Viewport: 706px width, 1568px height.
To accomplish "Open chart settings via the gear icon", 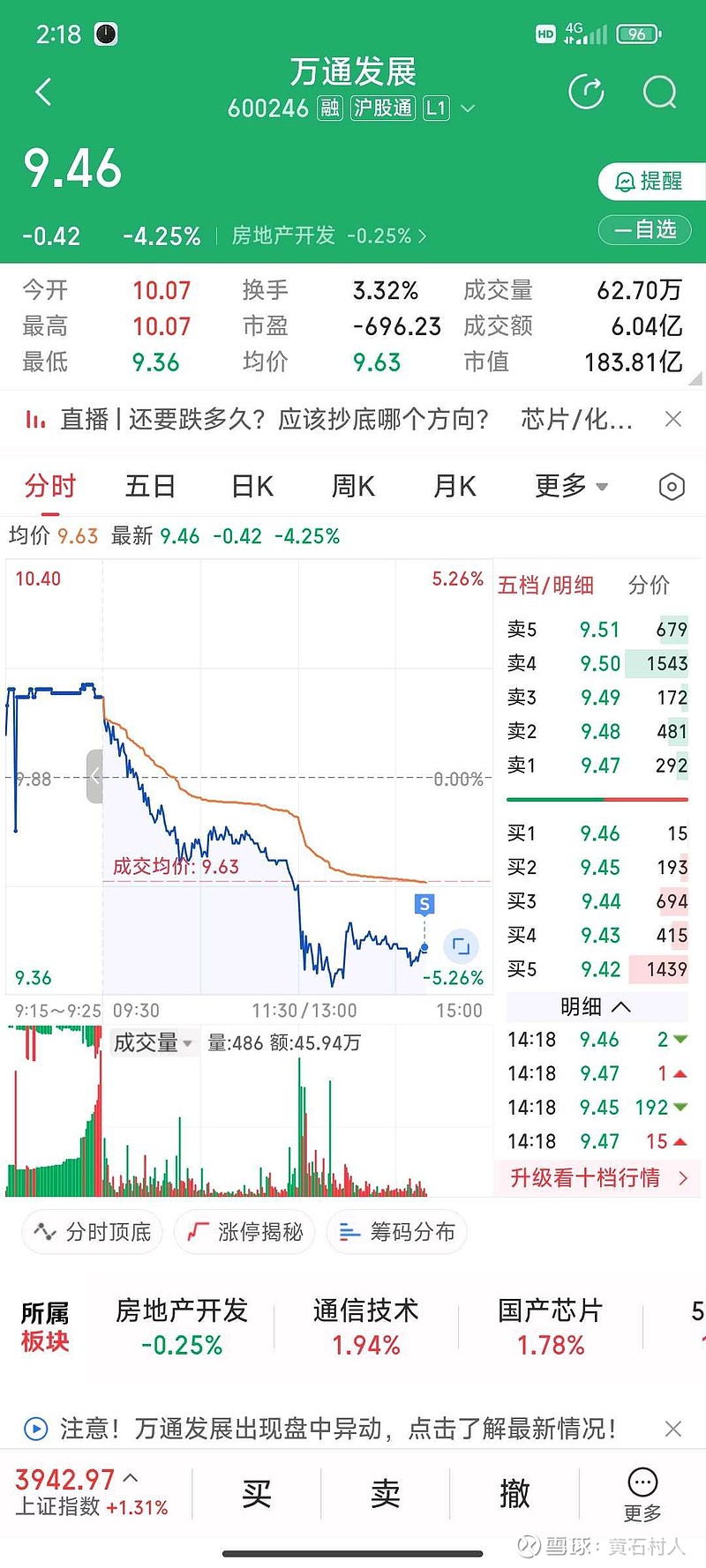I will tap(671, 486).
